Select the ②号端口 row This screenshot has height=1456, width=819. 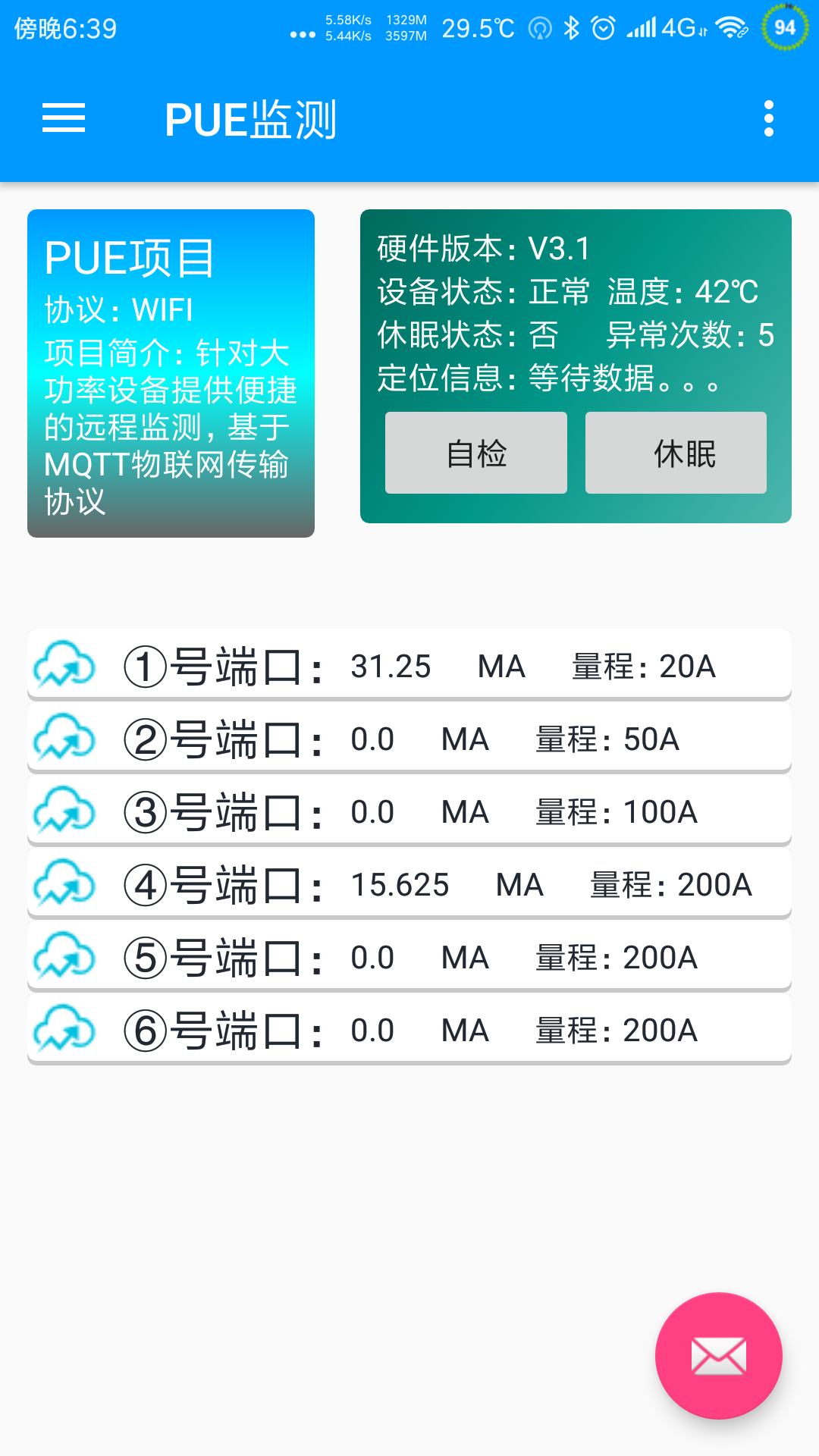[409, 738]
